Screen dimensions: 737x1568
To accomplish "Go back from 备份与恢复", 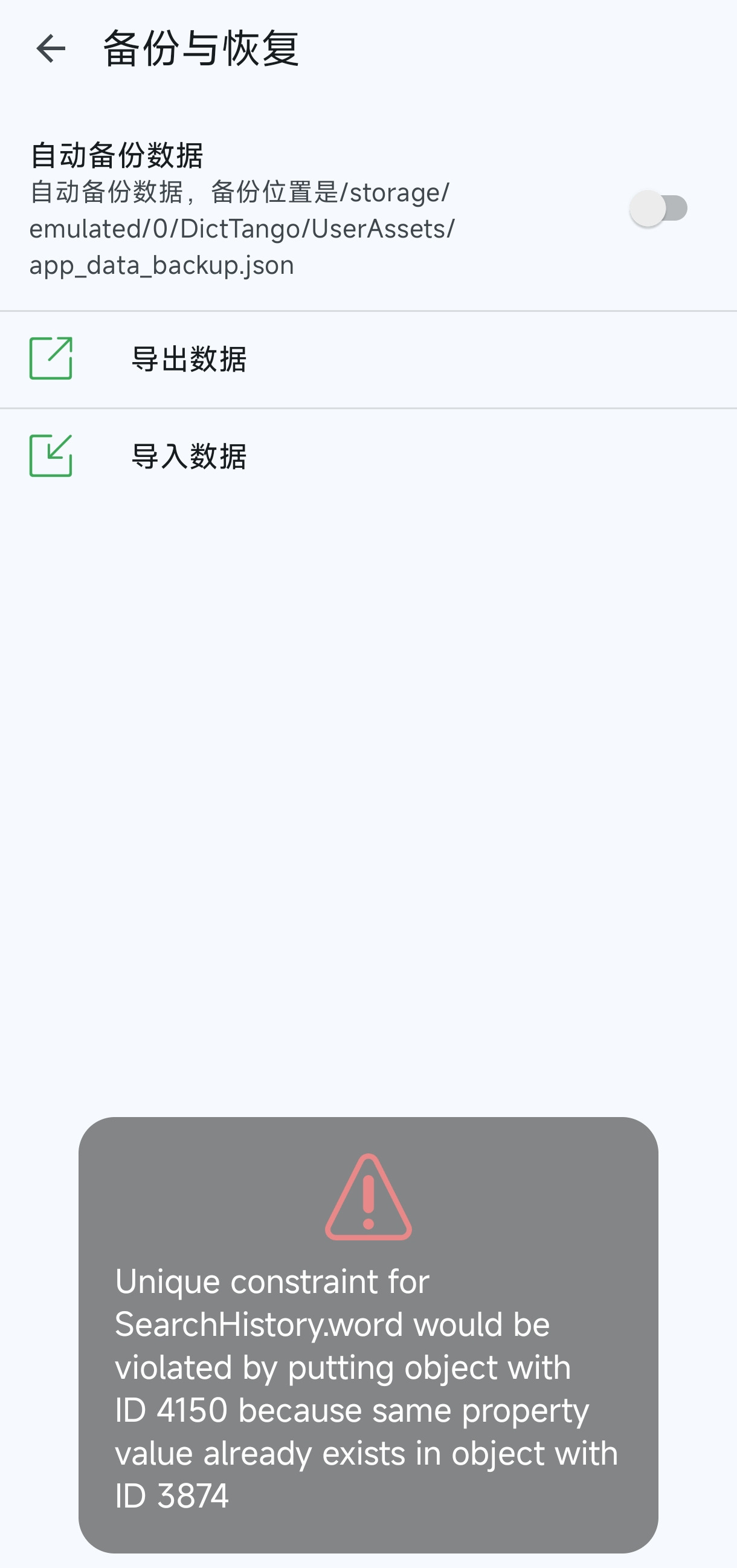I will [x=51, y=49].
